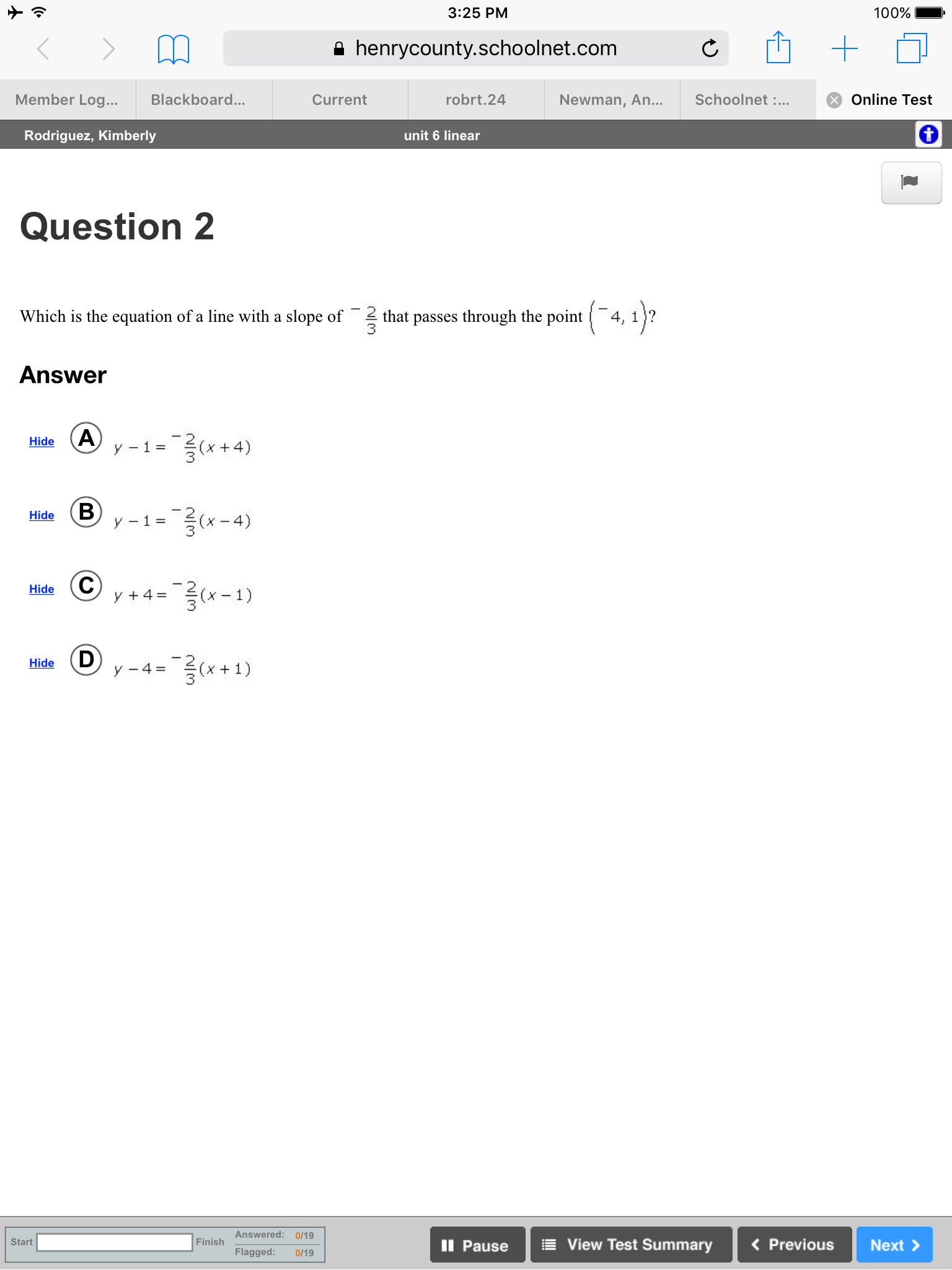
Task: Select answer choice B
Action: (x=86, y=512)
